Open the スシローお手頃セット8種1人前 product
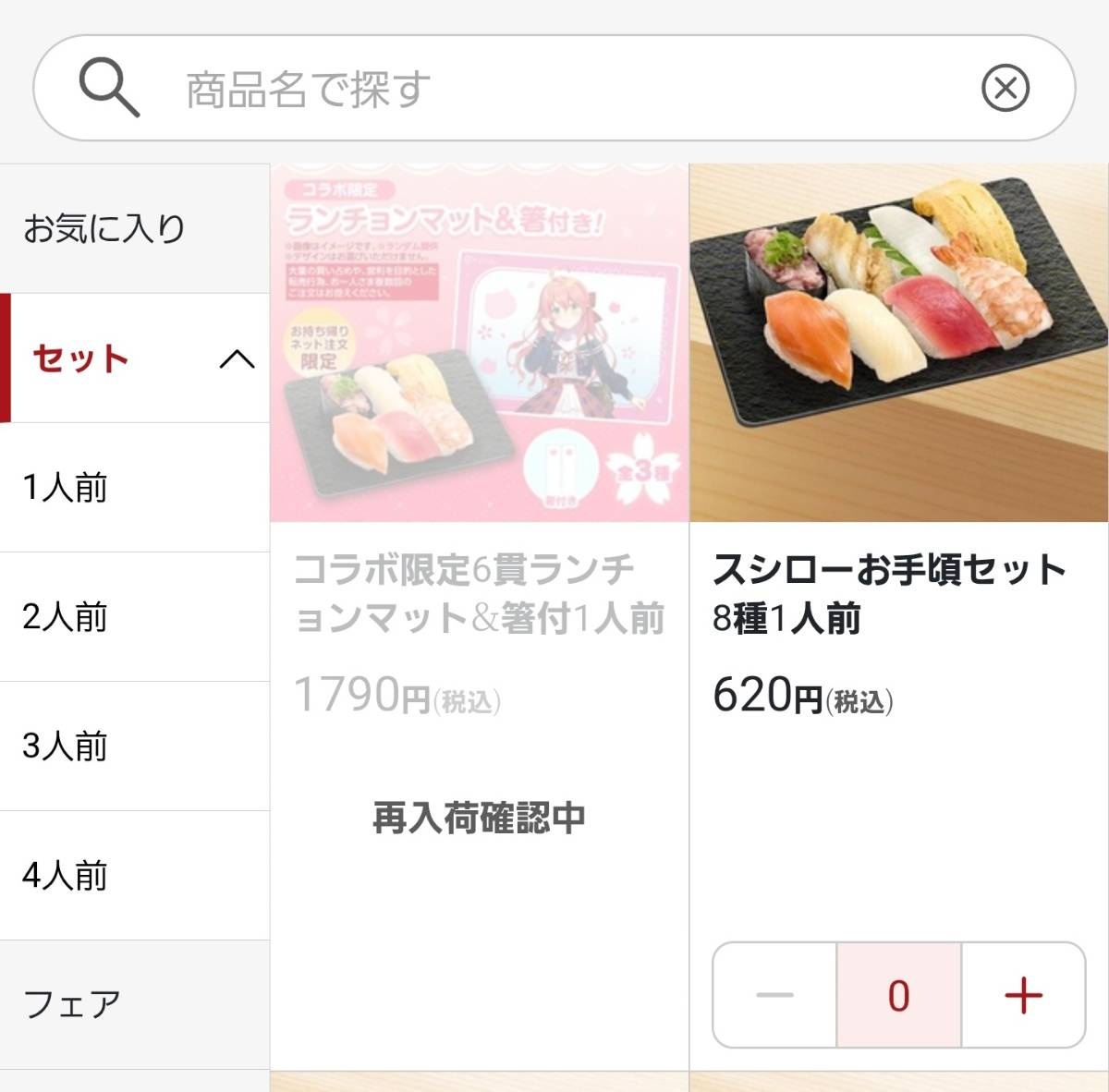 898,344
